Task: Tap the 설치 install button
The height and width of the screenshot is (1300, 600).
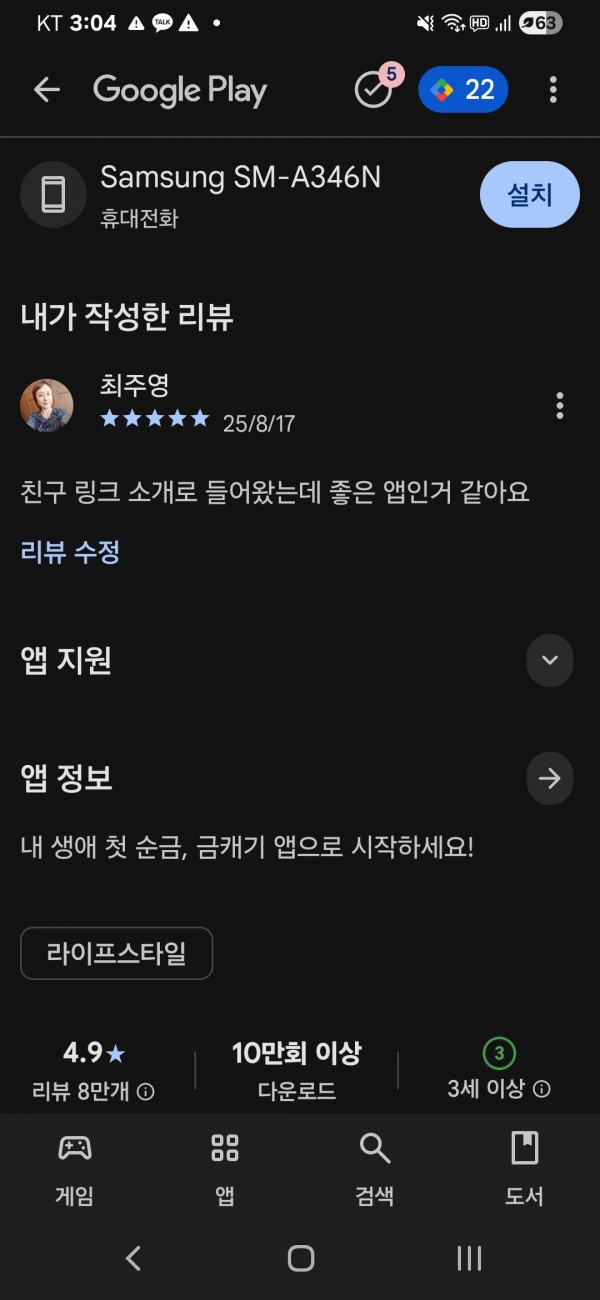Action: click(530, 194)
